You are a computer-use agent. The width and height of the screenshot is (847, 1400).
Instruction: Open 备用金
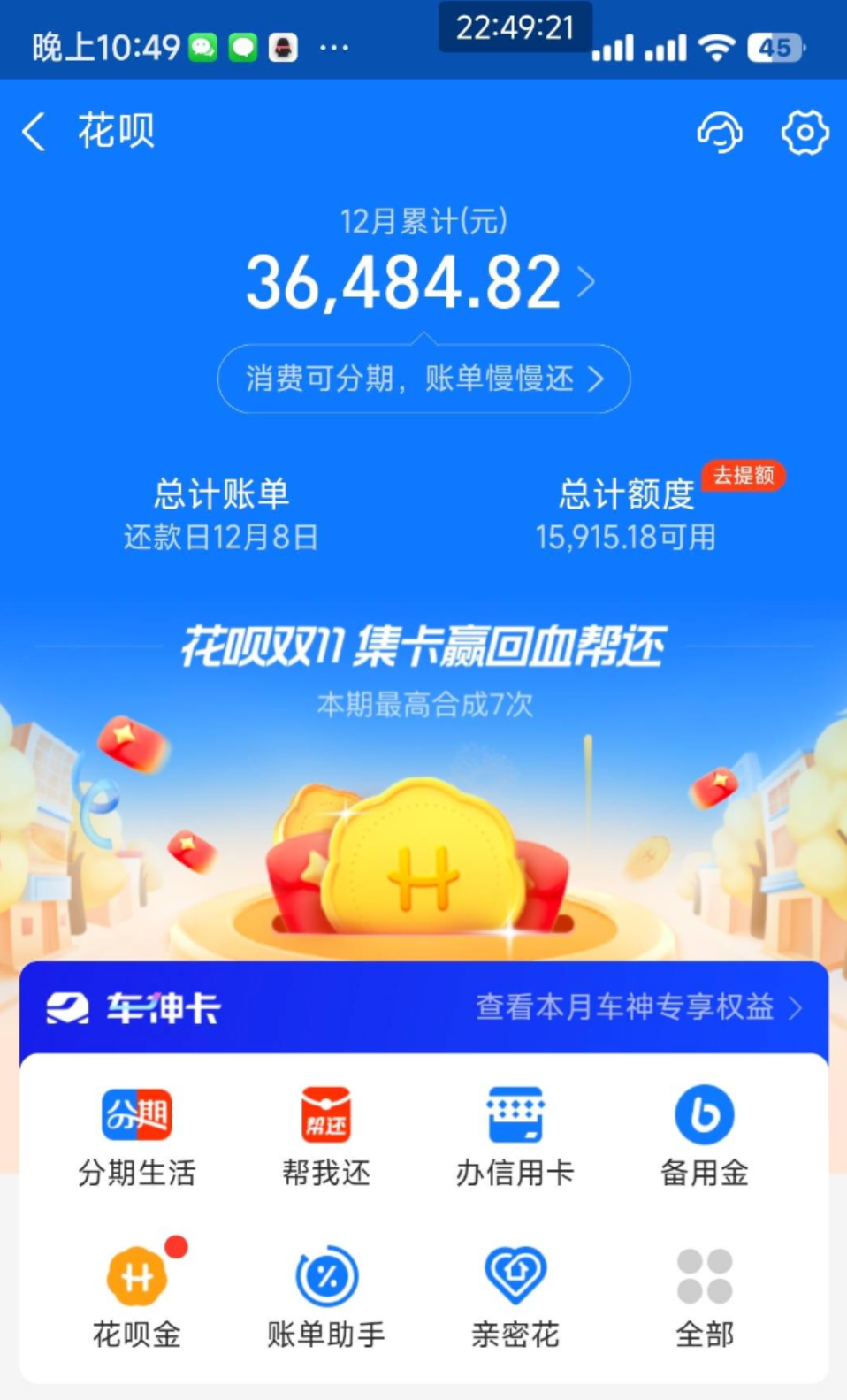point(705,1136)
